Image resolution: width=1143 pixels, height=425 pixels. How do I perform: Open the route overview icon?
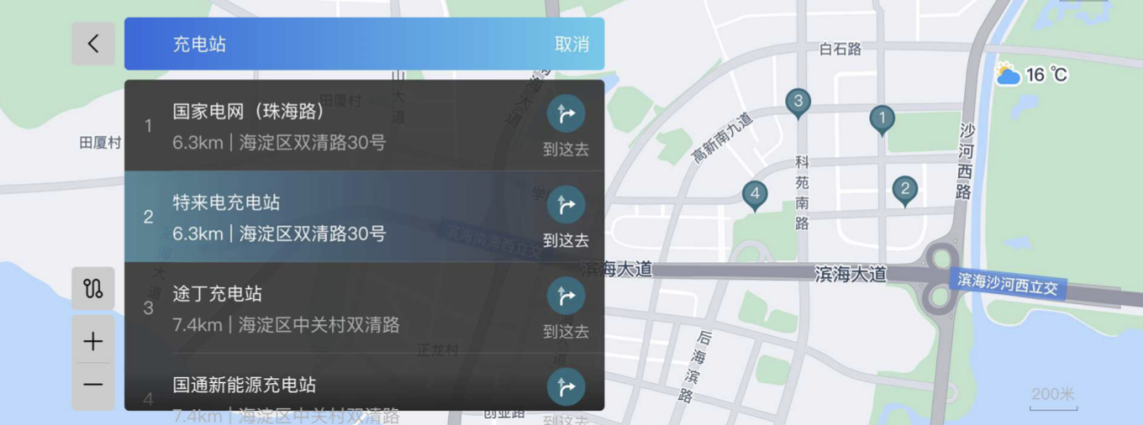tap(93, 289)
